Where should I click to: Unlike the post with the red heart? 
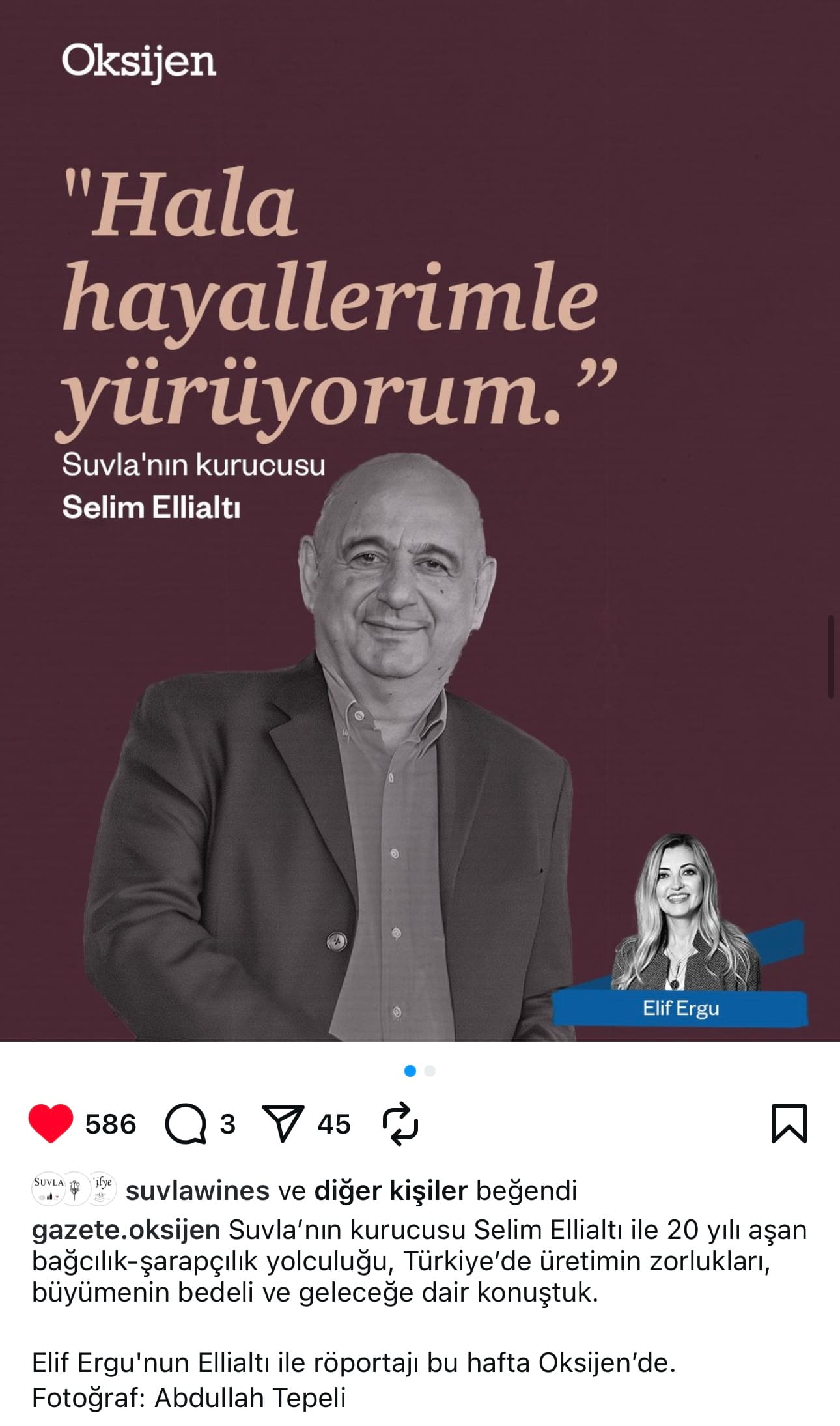pyautogui.click(x=51, y=1124)
